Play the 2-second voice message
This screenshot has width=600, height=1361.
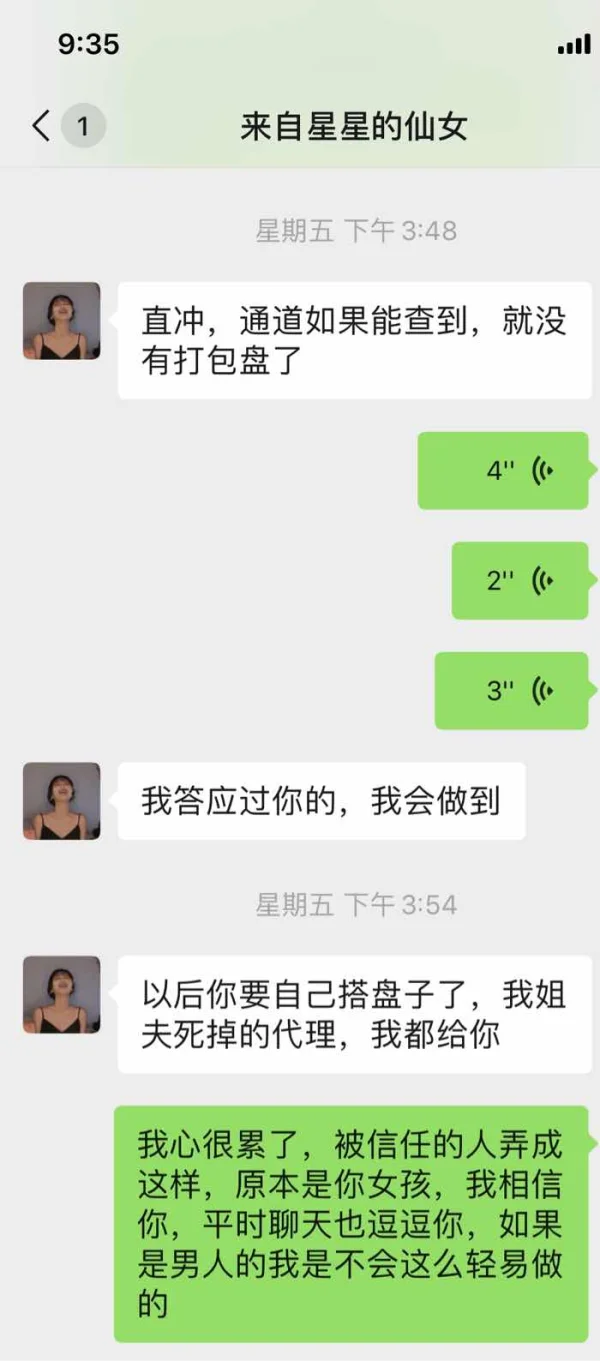(x=520, y=580)
